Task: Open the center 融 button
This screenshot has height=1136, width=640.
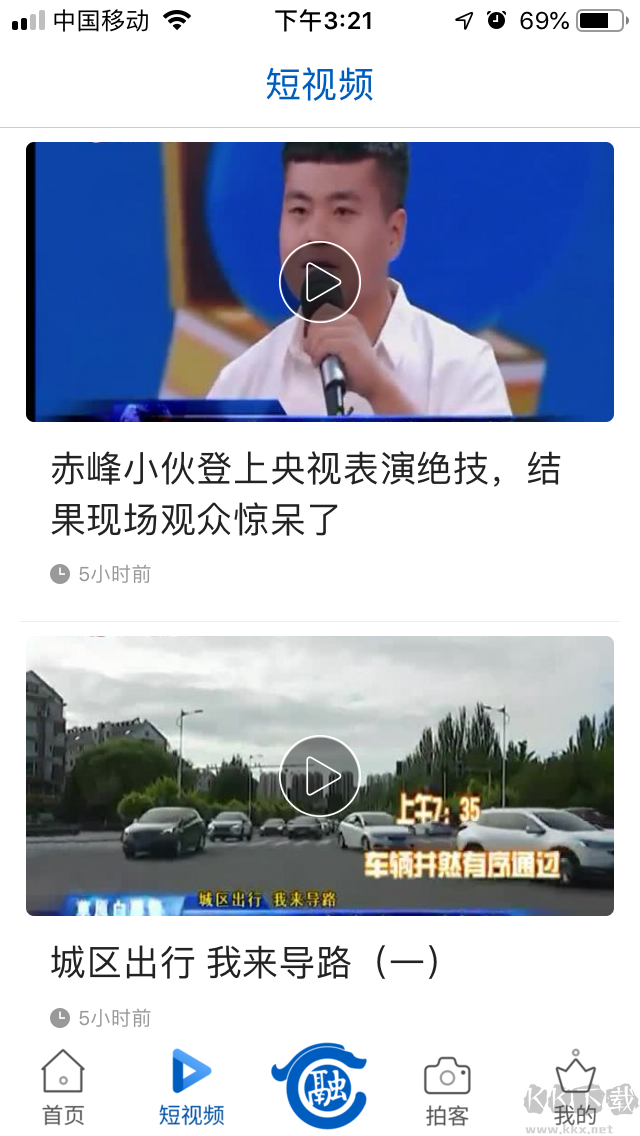Action: pos(319,1086)
